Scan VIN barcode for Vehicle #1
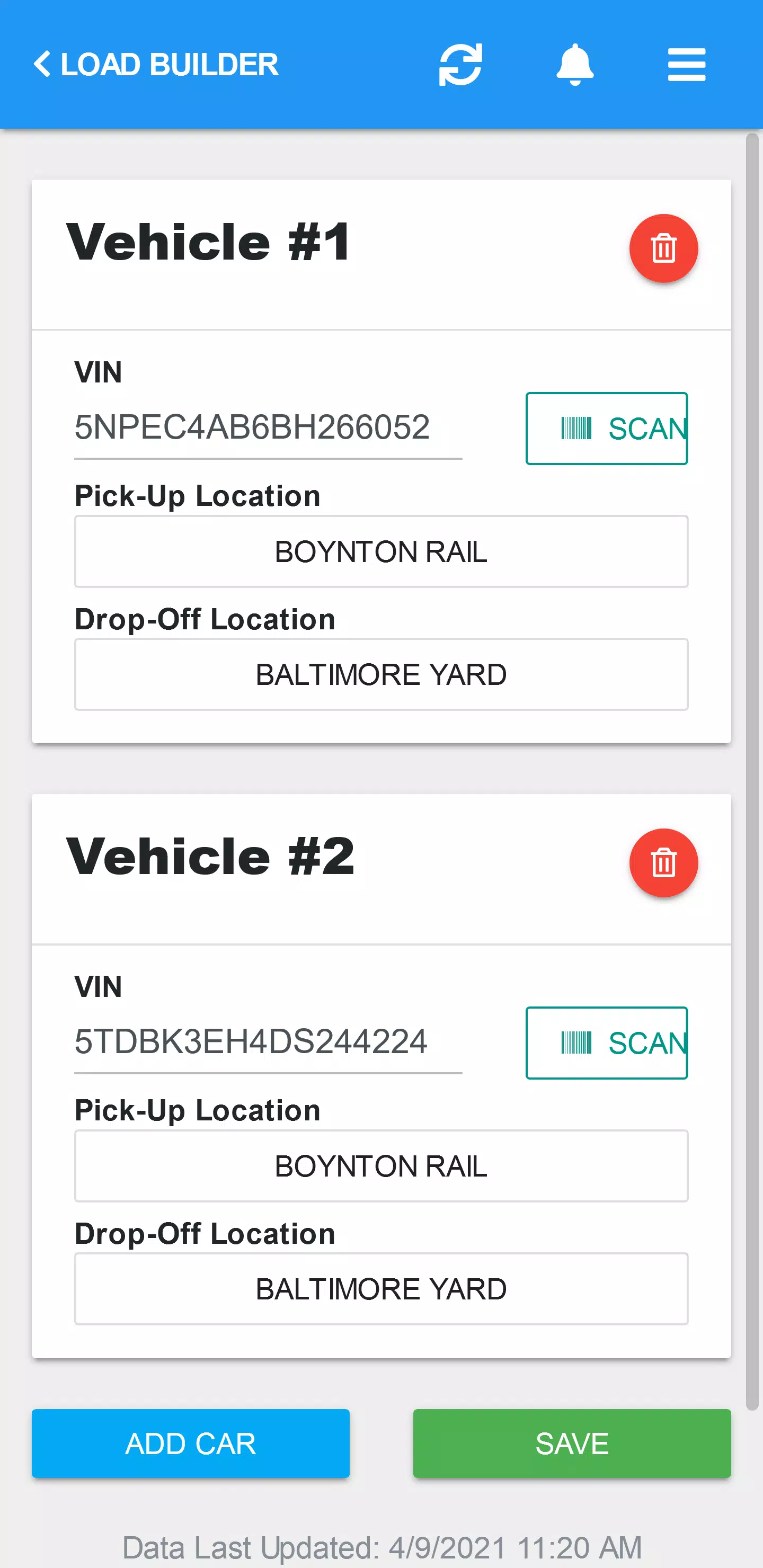Image resolution: width=763 pixels, height=1568 pixels. coord(607,429)
